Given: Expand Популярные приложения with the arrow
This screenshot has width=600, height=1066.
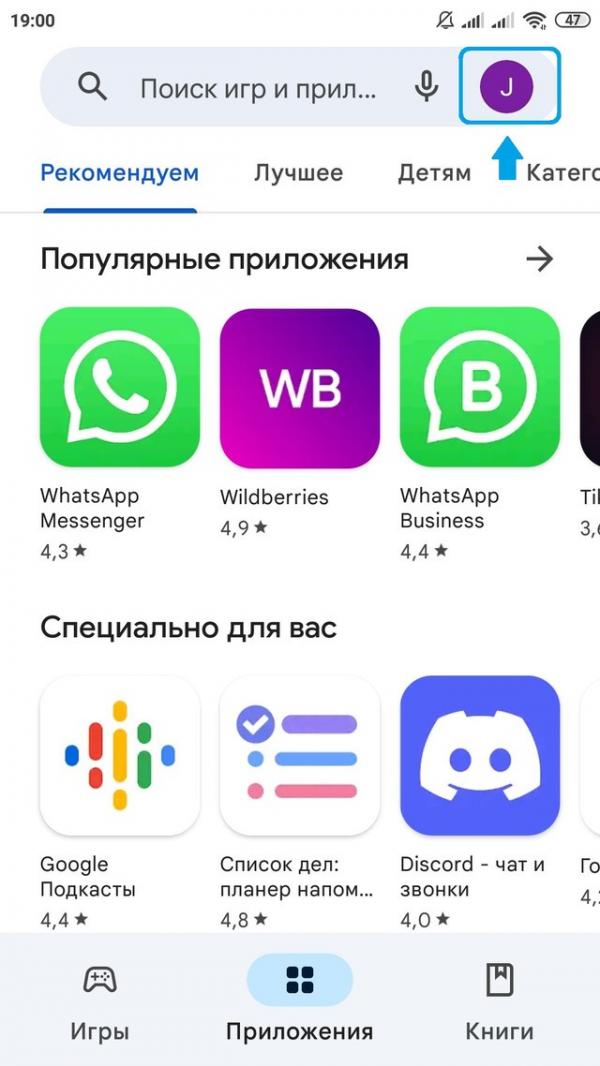Looking at the screenshot, I should (x=539, y=260).
